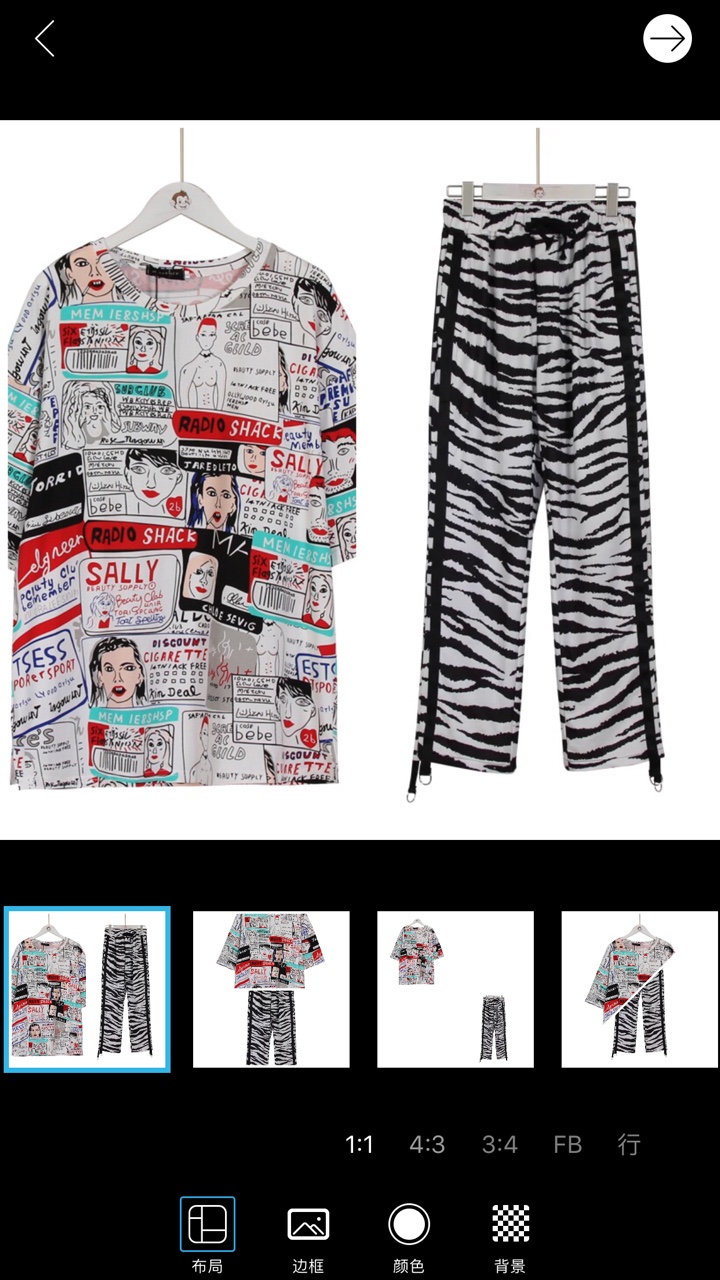
Task: Go back with the left arrow
Action: click(x=44, y=39)
